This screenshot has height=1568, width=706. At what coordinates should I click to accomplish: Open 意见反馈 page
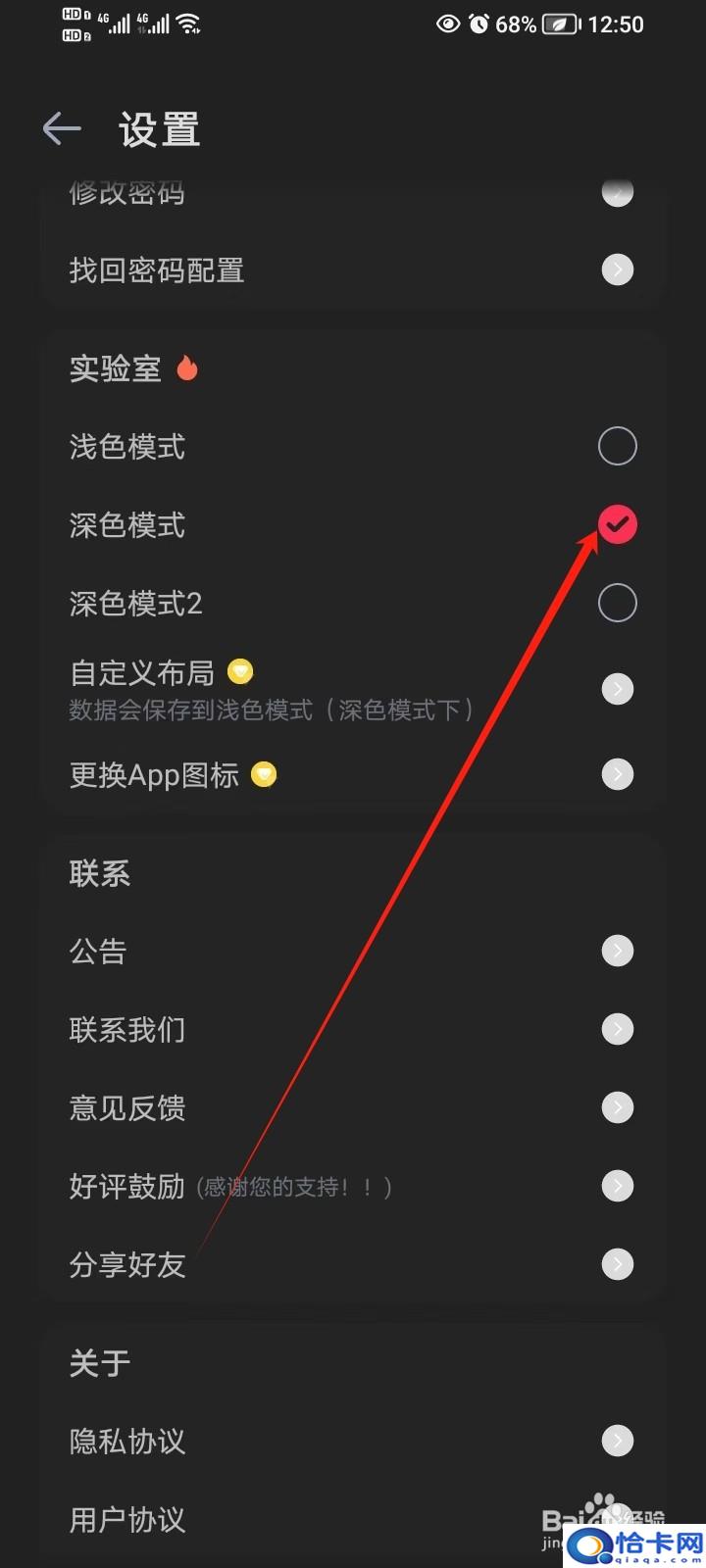(353, 1108)
